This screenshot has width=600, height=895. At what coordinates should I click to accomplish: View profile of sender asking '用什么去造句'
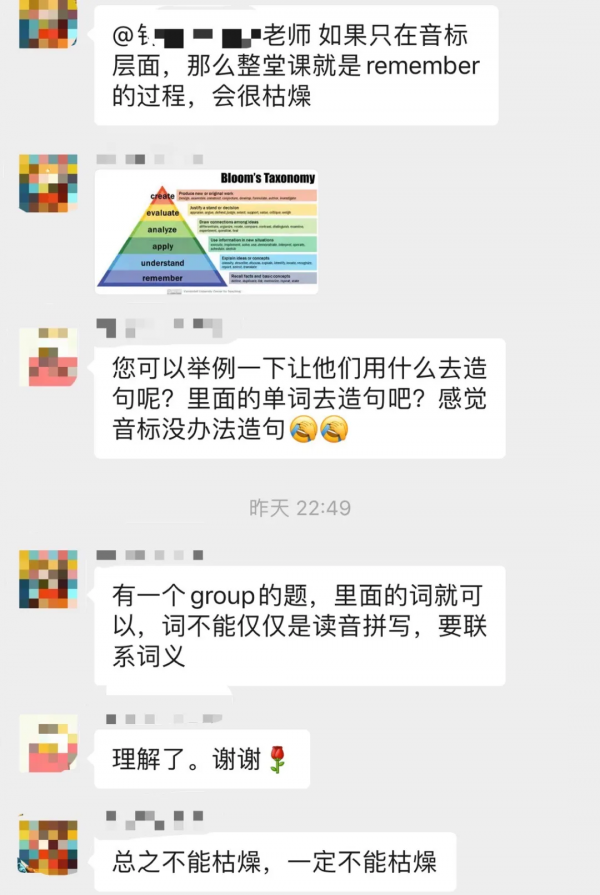48,358
